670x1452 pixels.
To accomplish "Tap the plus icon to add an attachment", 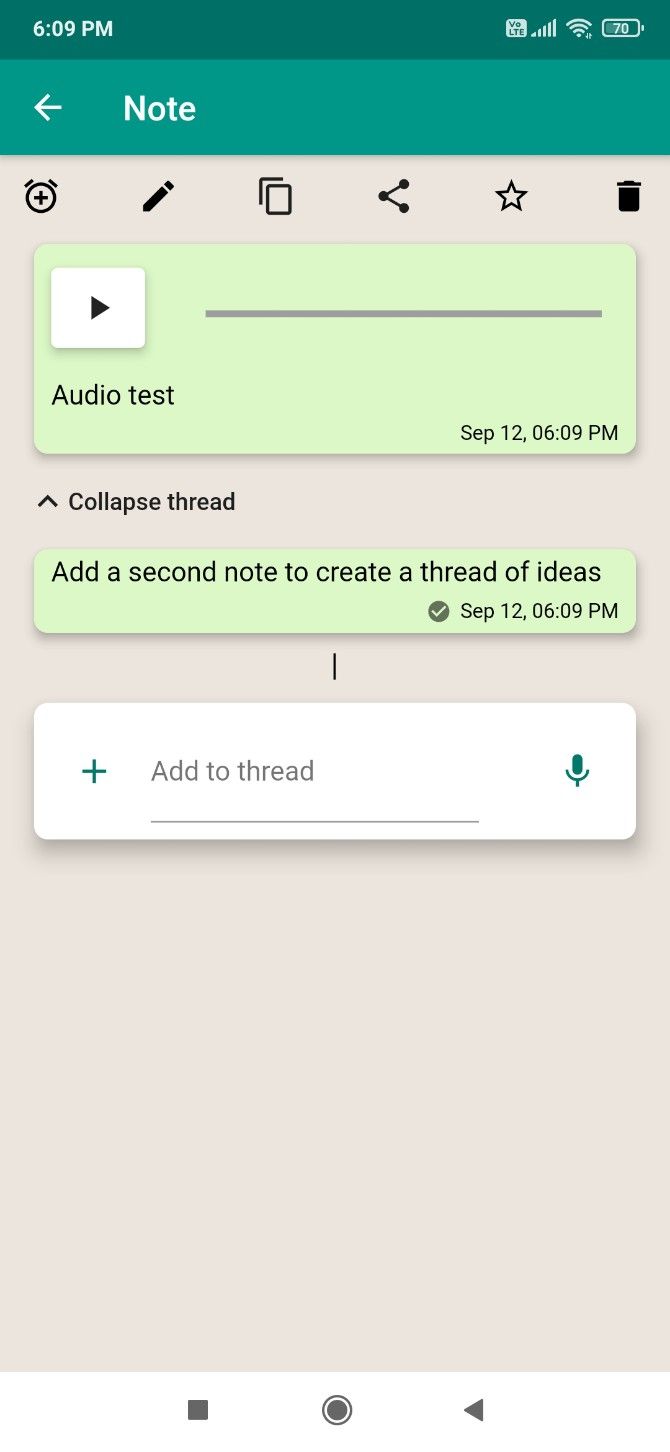I will click(x=94, y=771).
